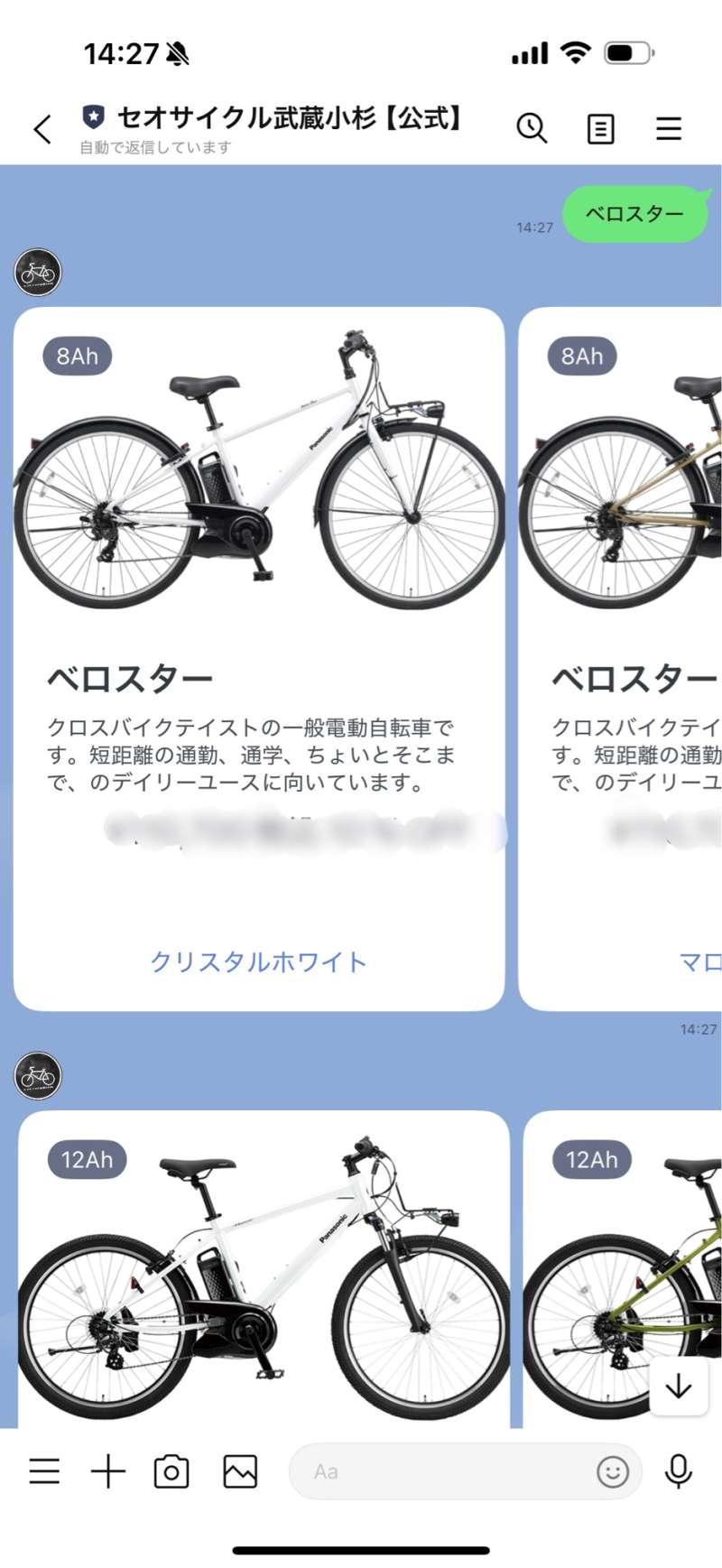Search messages in this chat

pos(532,129)
